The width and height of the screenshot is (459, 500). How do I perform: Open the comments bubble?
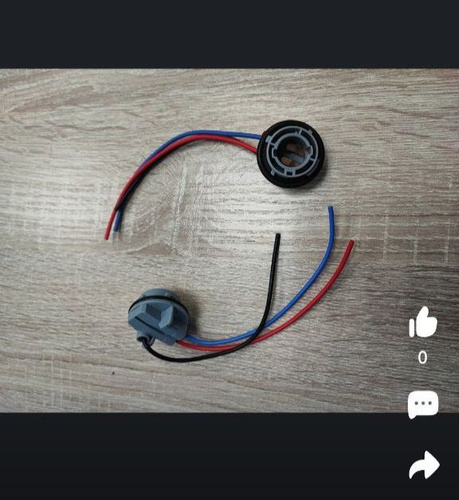tap(423, 404)
